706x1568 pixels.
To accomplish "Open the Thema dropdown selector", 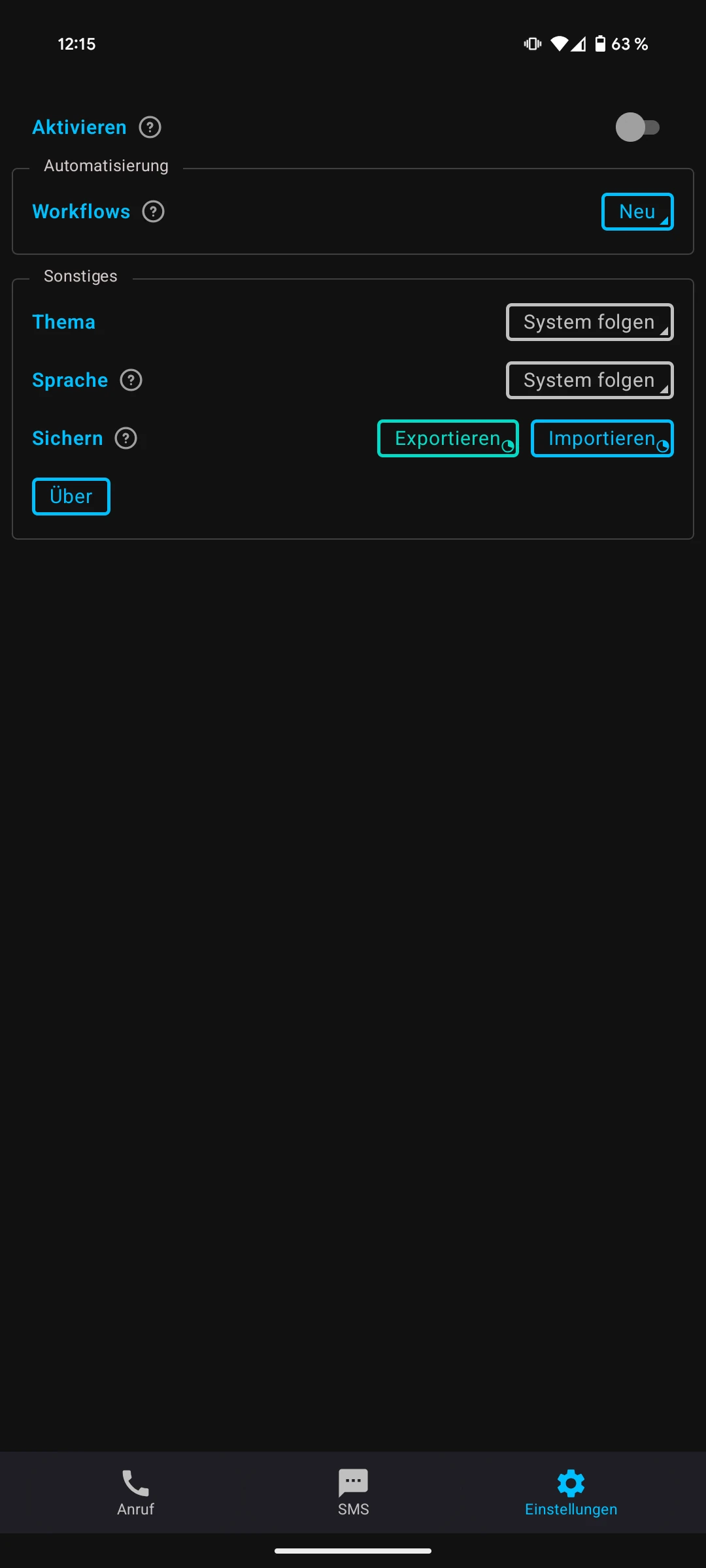I will [x=589, y=322].
